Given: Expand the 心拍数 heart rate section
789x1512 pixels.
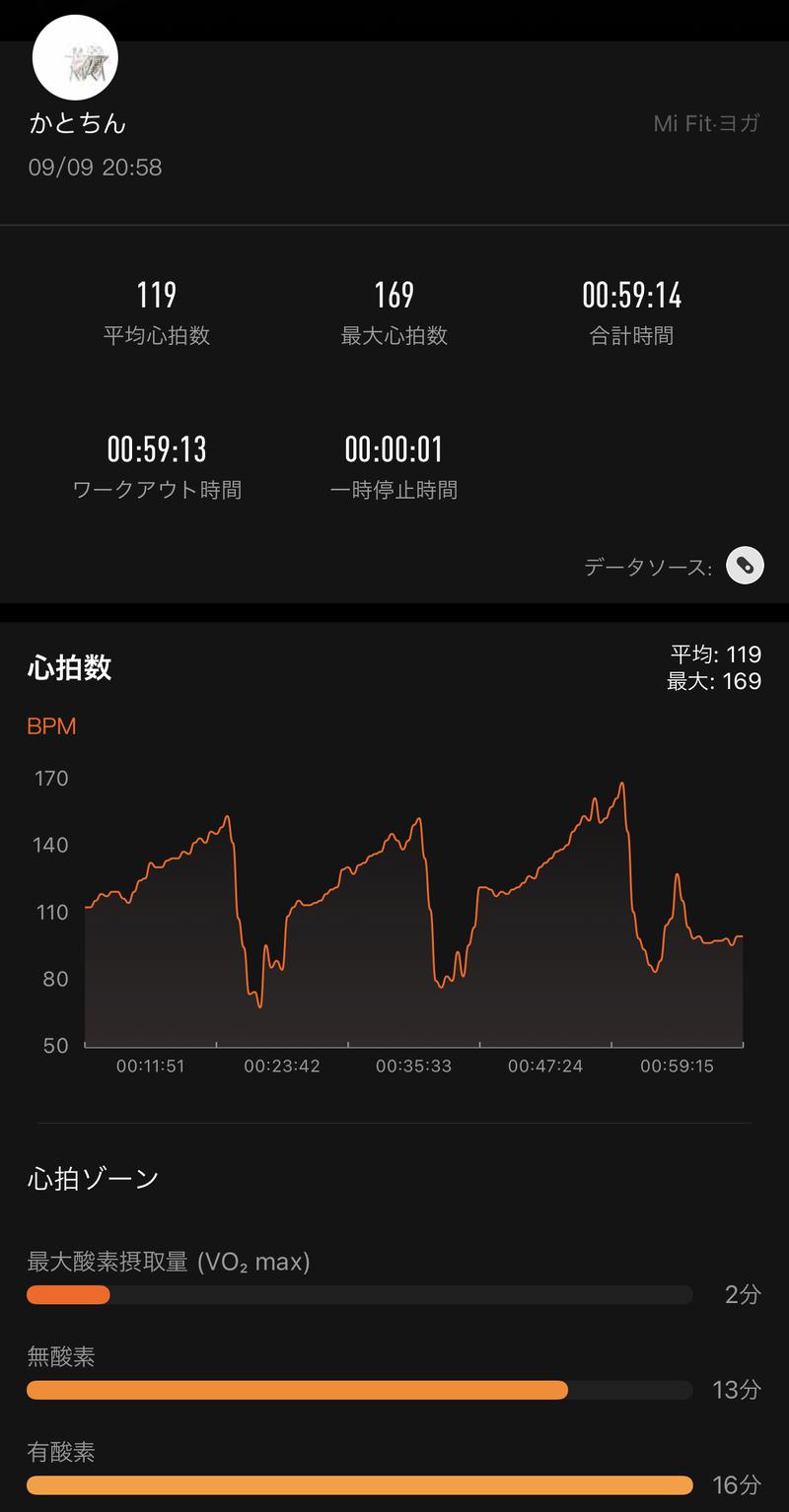Looking at the screenshot, I should pyautogui.click(x=69, y=668).
